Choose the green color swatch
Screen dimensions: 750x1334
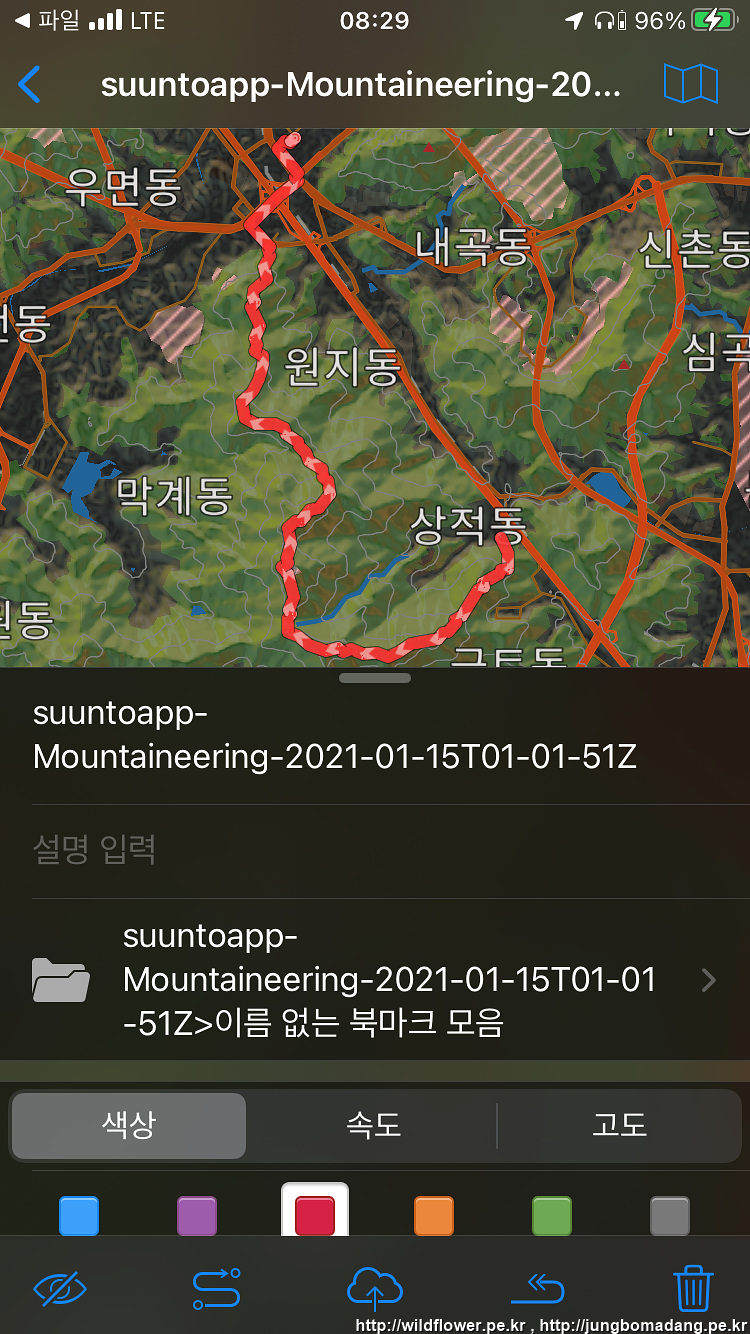click(552, 1216)
